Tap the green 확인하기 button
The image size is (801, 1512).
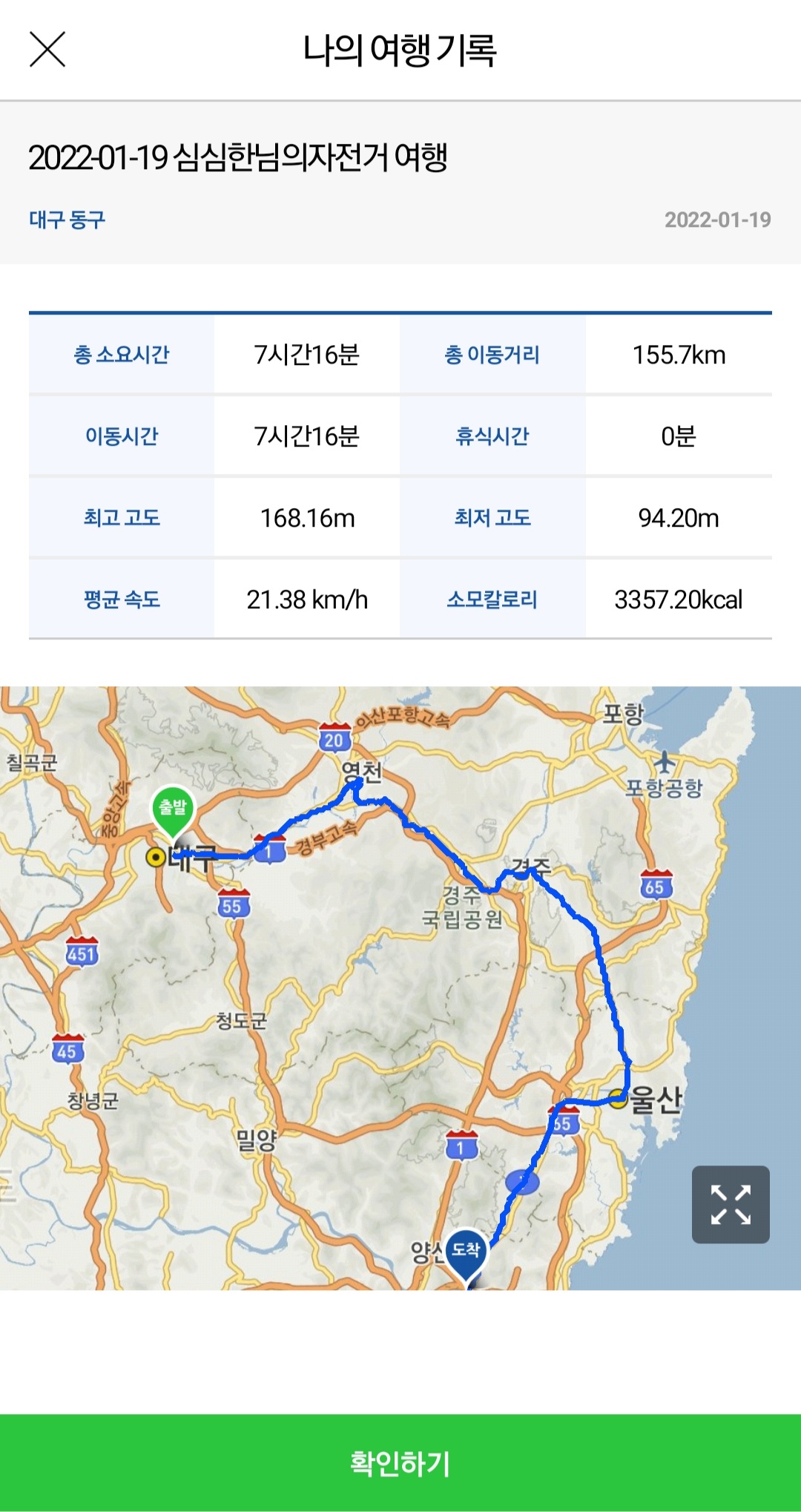(x=400, y=1463)
